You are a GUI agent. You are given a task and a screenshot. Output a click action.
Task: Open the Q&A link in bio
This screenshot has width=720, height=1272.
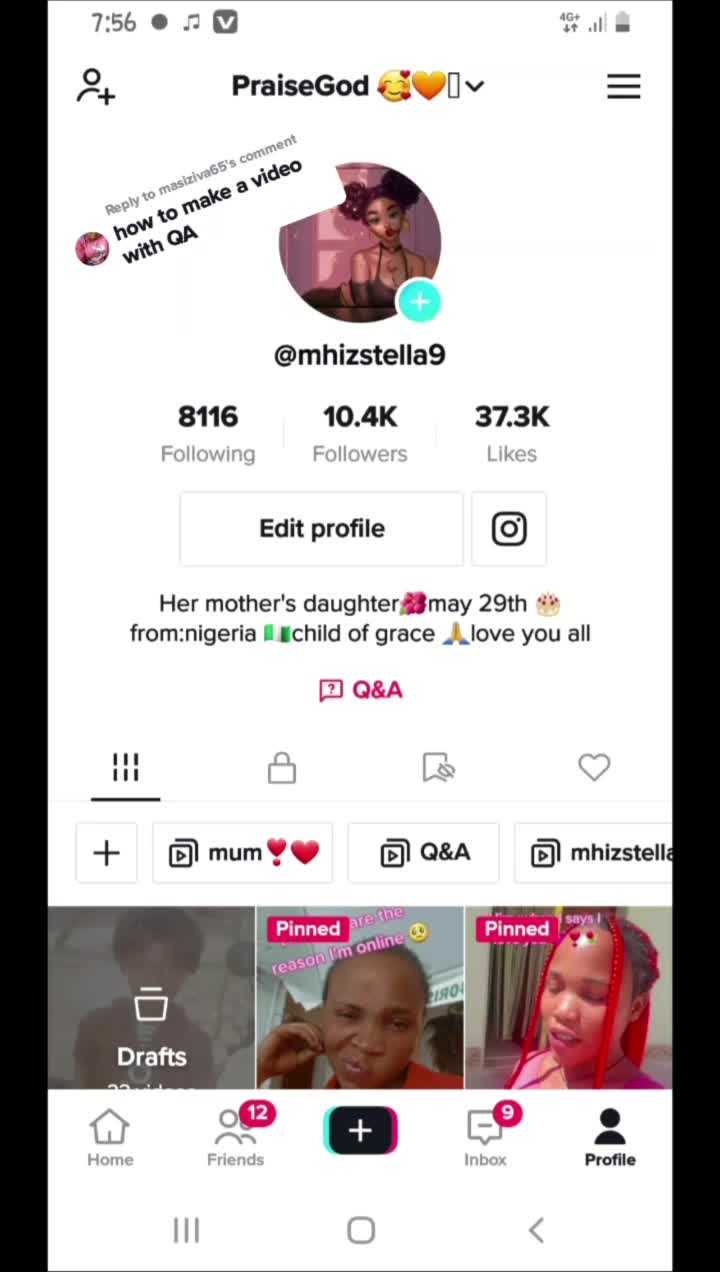point(360,690)
